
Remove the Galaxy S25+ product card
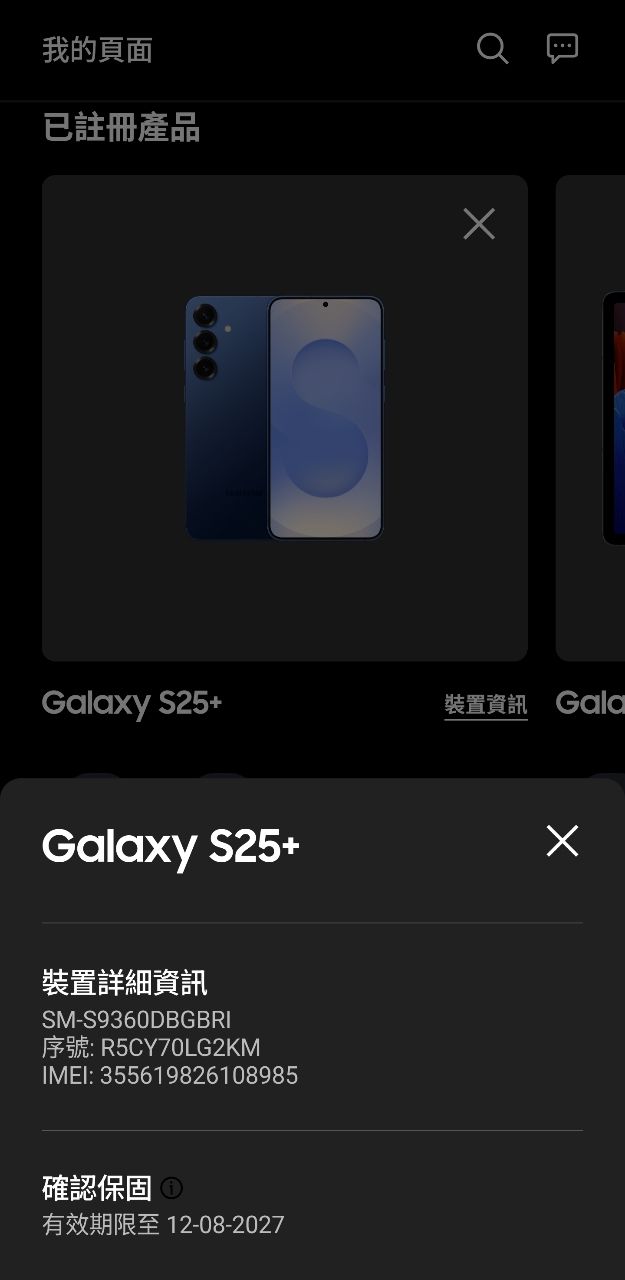(479, 224)
